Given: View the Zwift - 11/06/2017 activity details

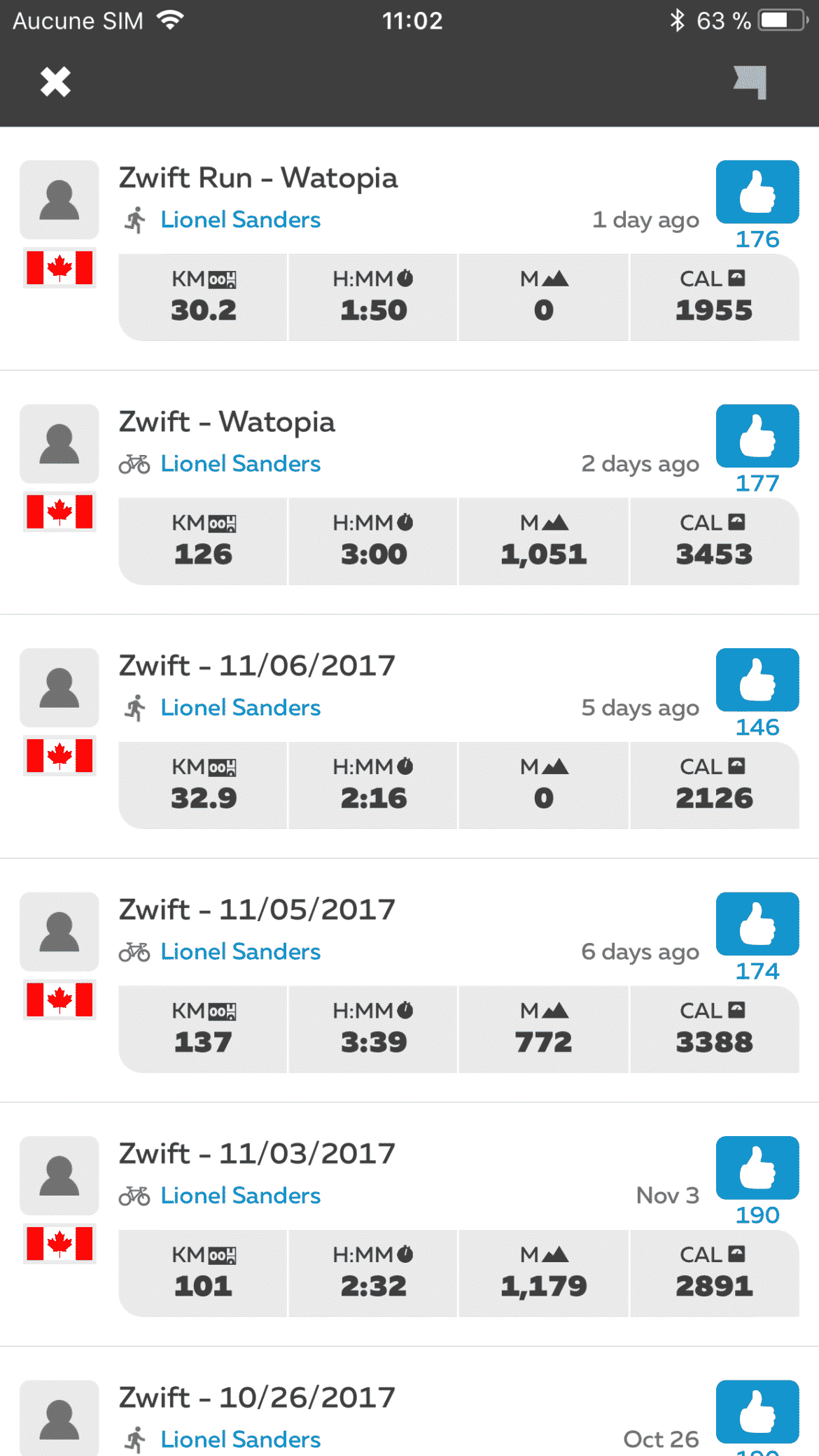Looking at the screenshot, I should [458, 785].
